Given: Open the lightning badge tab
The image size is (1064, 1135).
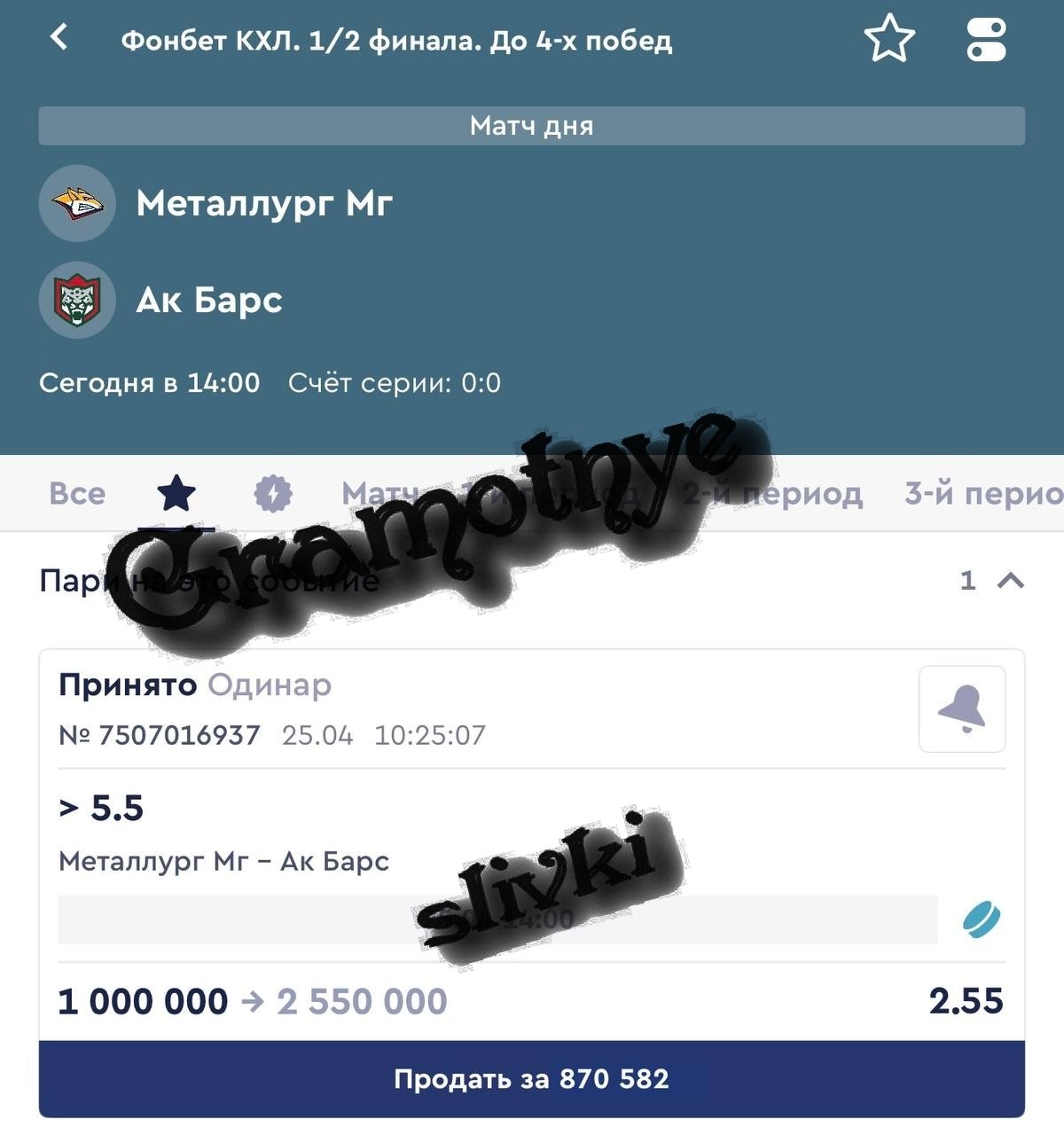Looking at the screenshot, I should pos(273,493).
